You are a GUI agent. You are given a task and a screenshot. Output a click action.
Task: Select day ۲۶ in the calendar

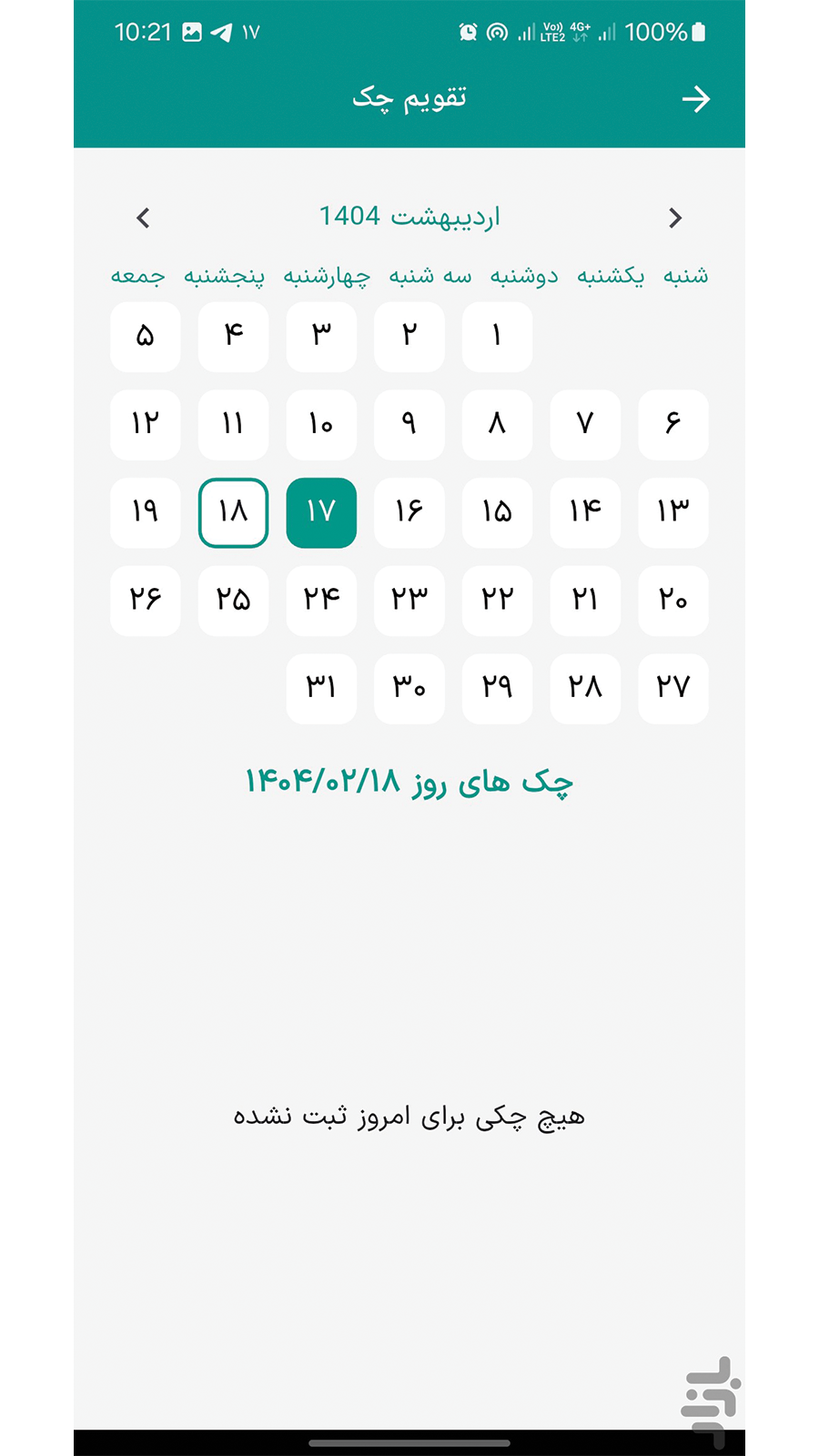[x=146, y=601]
